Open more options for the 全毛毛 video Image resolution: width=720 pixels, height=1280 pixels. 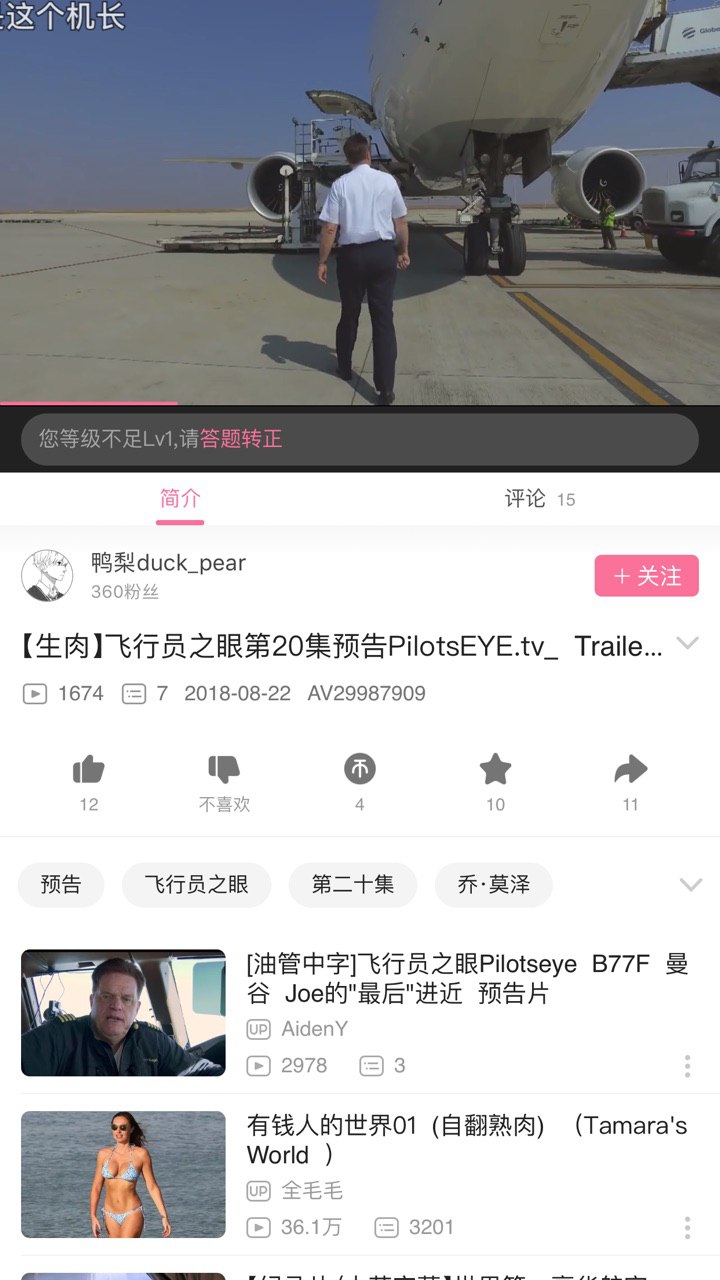click(x=687, y=1228)
